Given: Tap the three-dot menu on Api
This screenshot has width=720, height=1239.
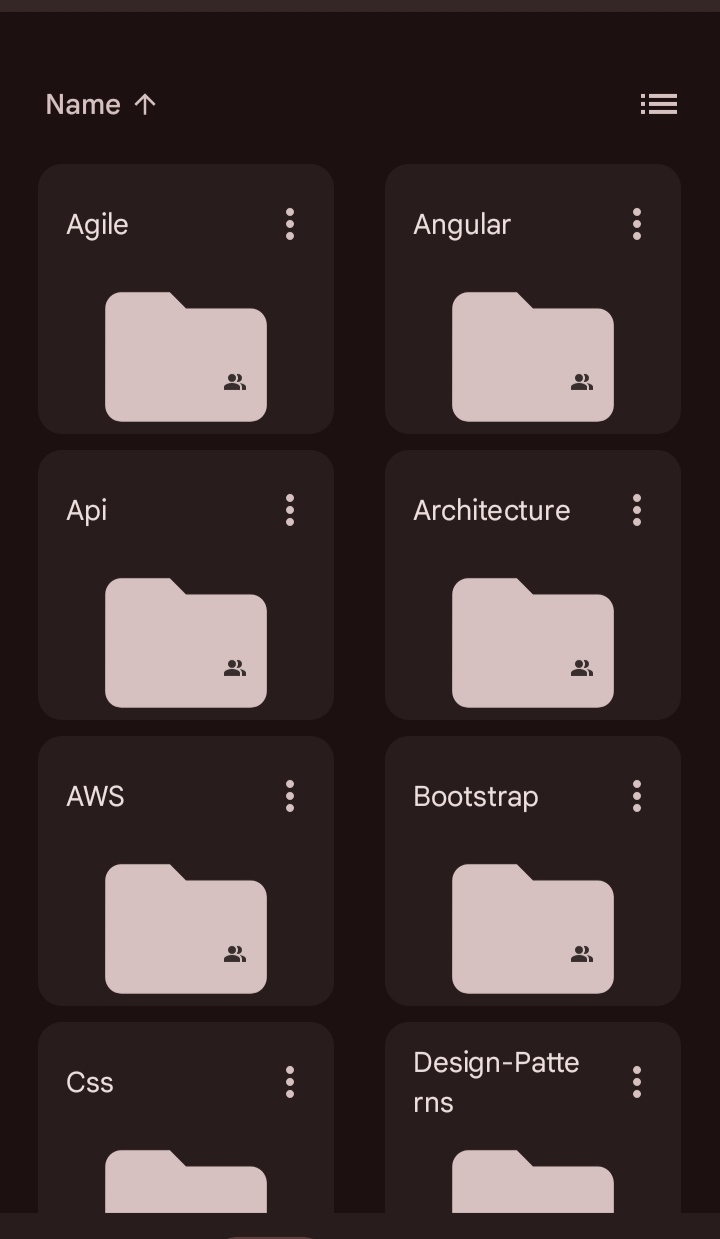Looking at the screenshot, I should click(x=290, y=510).
